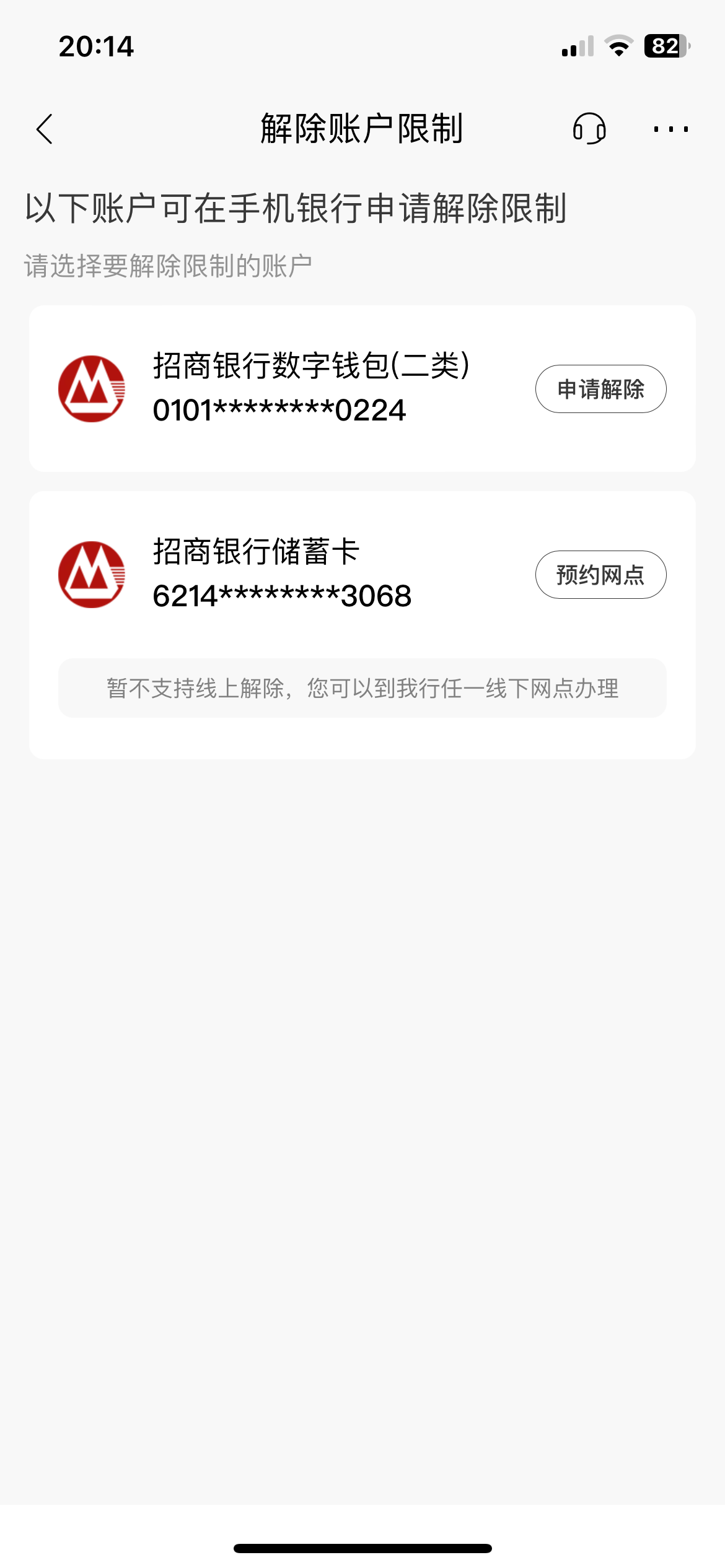
Task: Go back with the left arrow
Action: [45, 129]
